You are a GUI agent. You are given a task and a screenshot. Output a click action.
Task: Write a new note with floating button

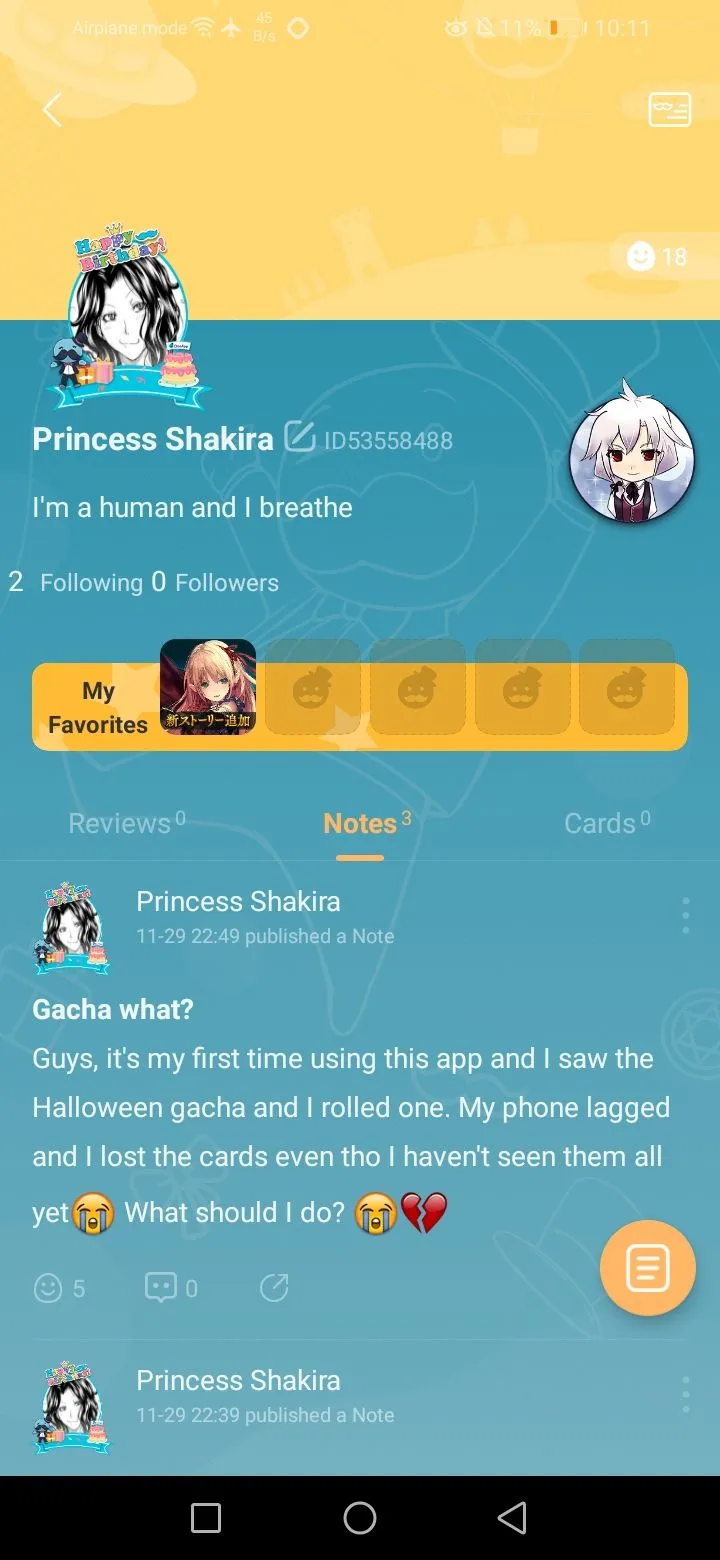click(x=647, y=1268)
